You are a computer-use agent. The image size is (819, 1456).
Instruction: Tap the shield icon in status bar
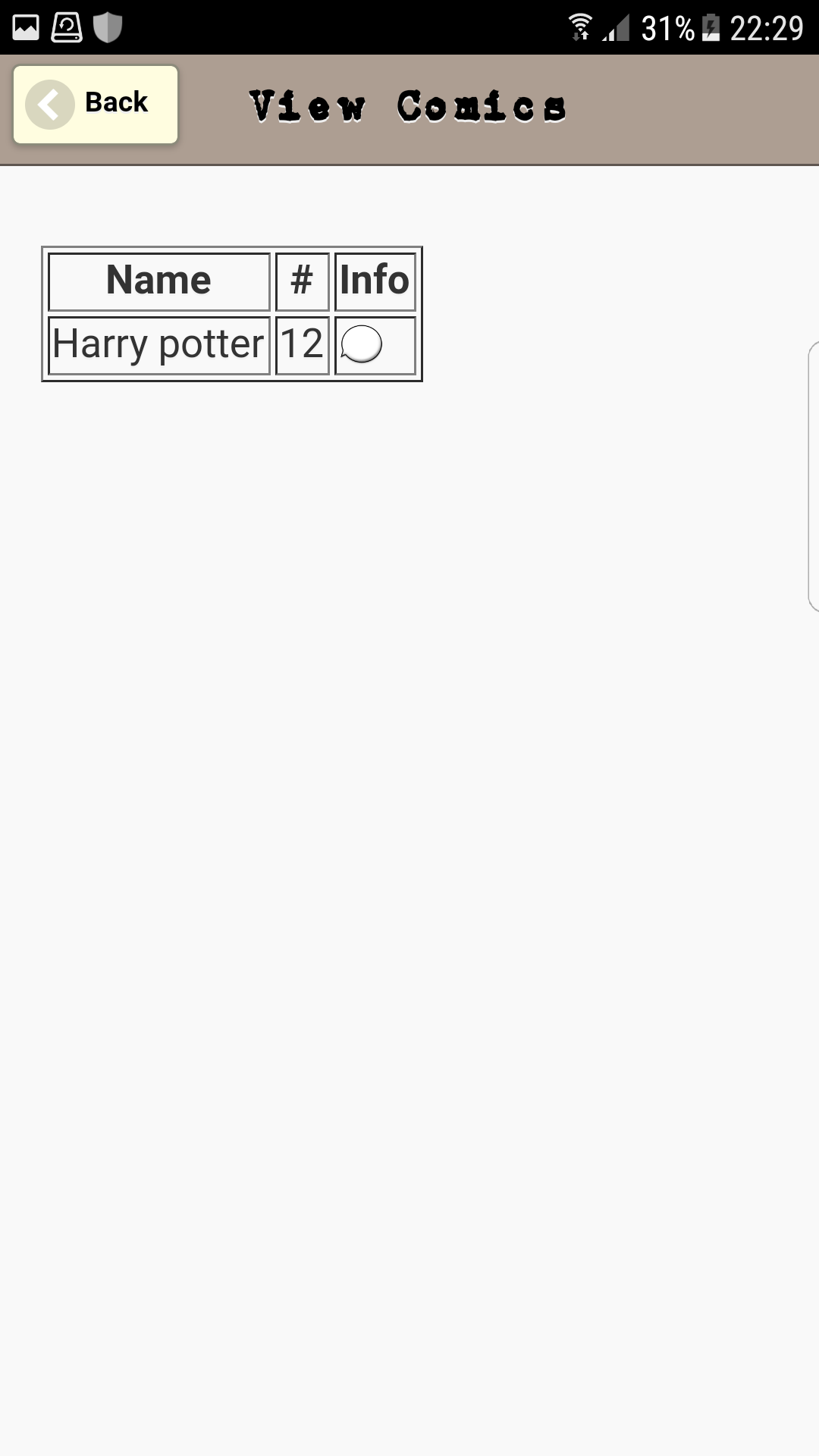coord(106,25)
